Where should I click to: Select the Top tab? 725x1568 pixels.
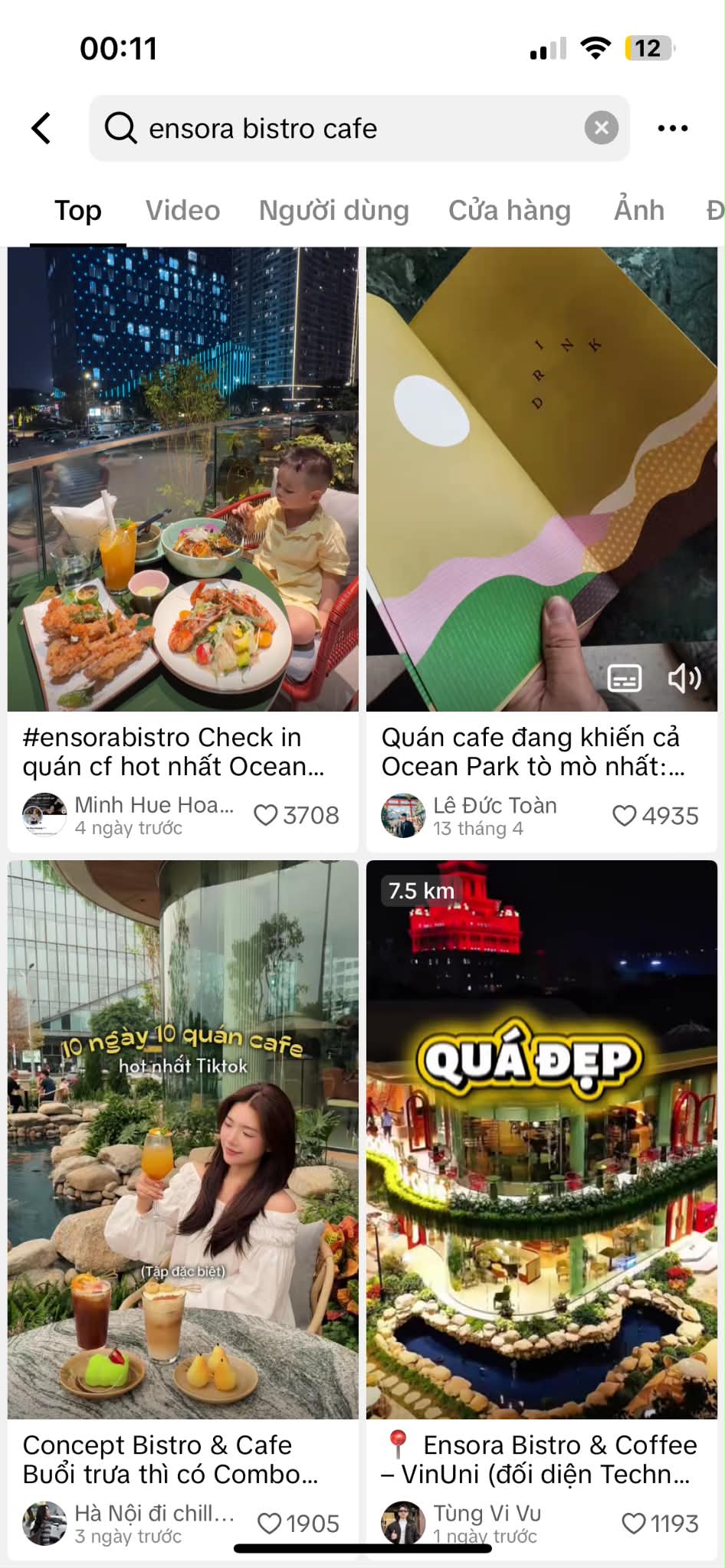click(x=77, y=211)
